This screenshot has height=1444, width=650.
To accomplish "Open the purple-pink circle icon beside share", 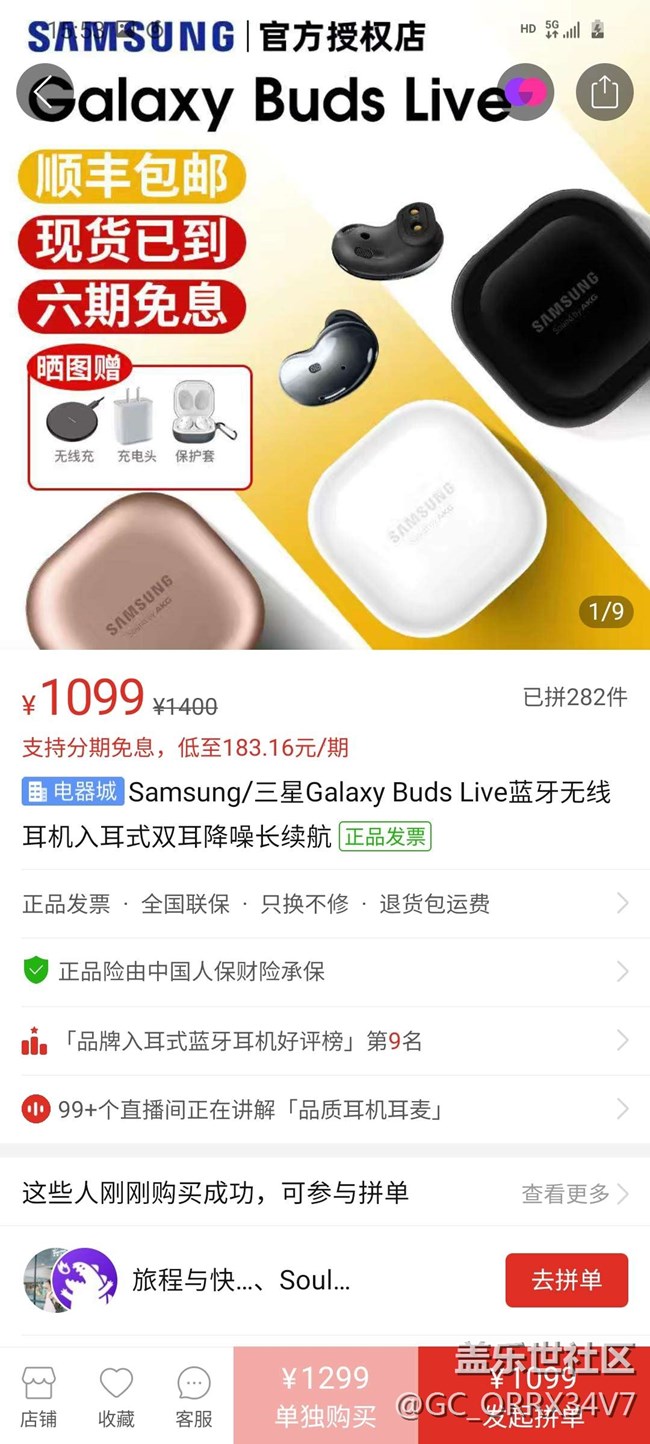I will (526, 93).
